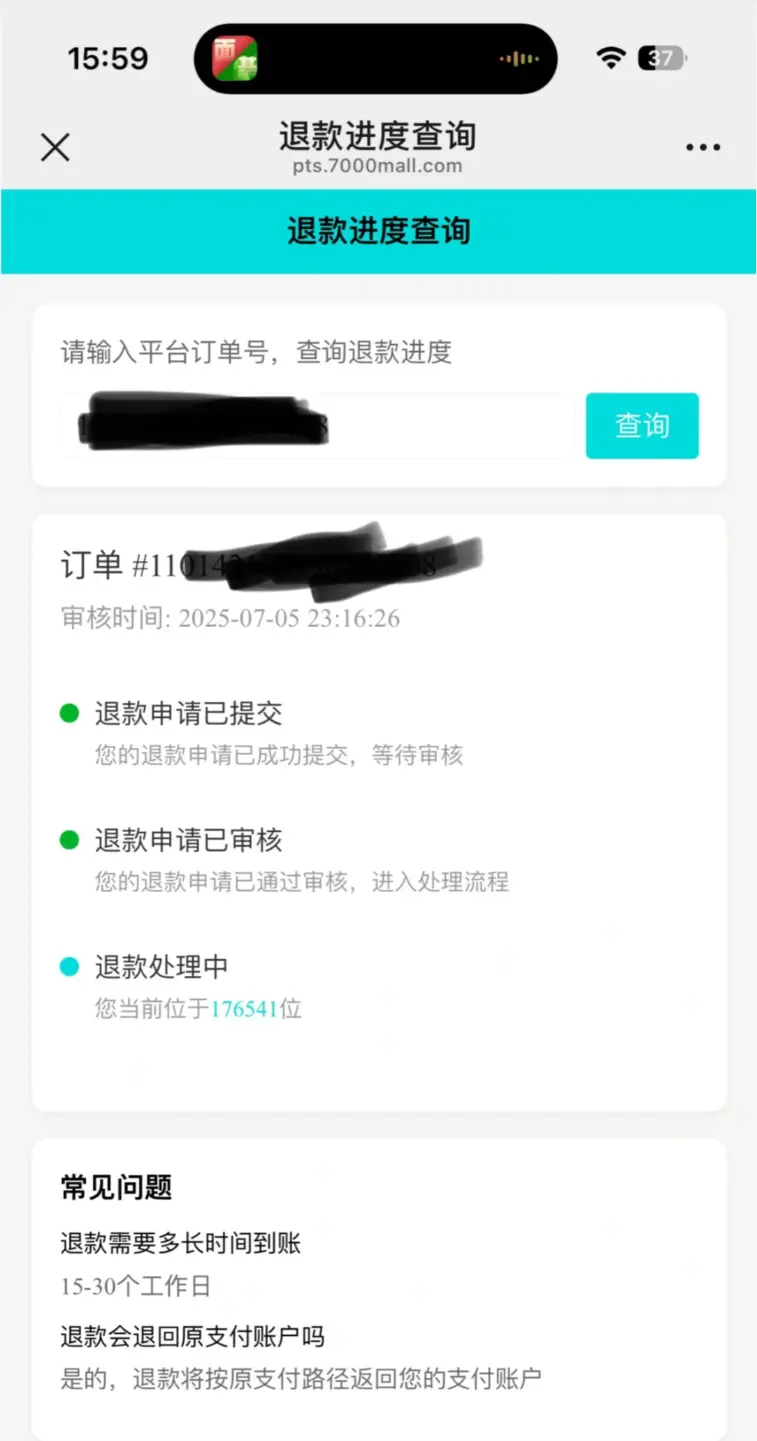This screenshot has width=757, height=1441.
Task: Open the "..." more options menu
Action: [703, 147]
